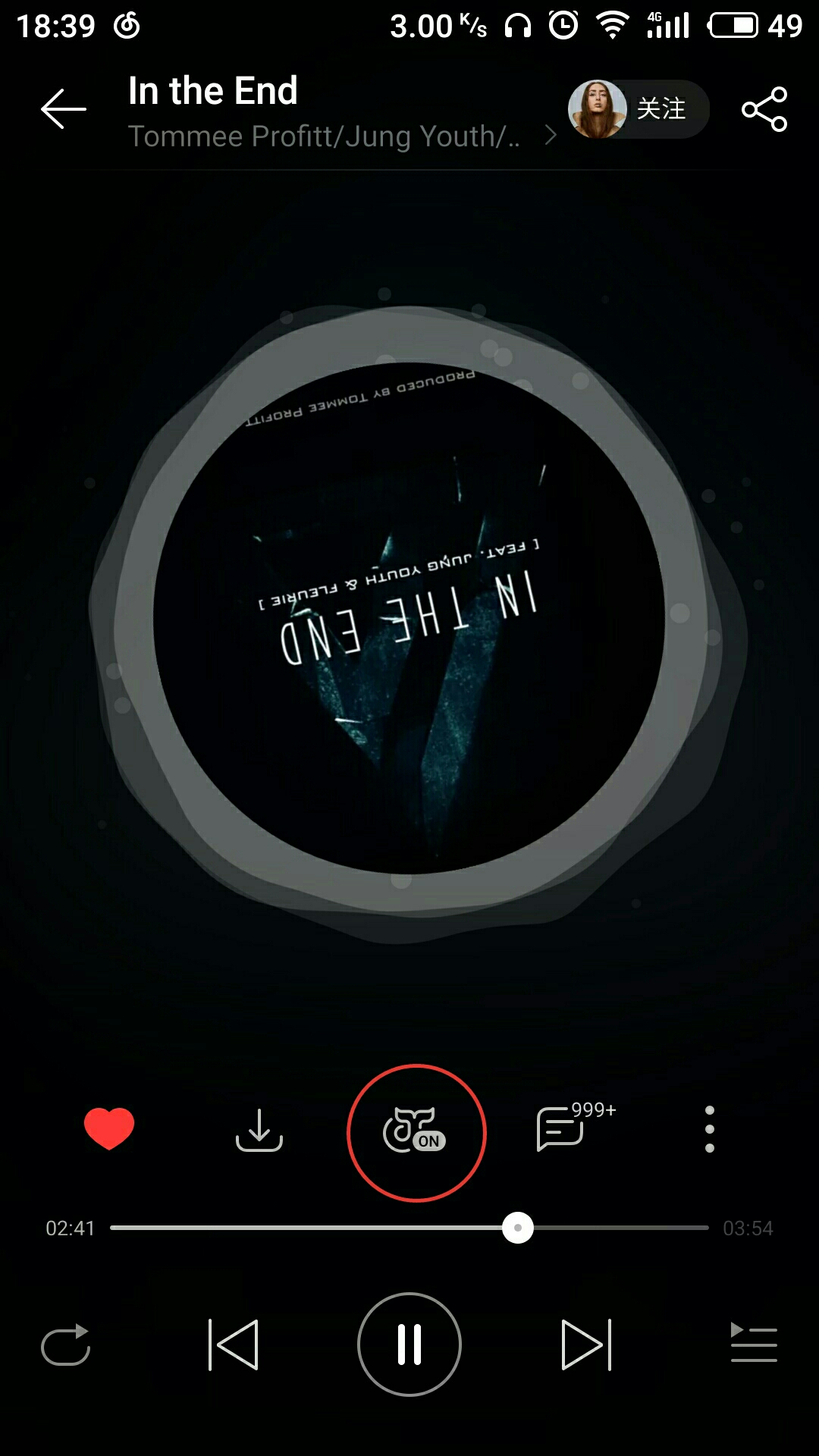819x1456 pixels.
Task: Go back from the player screen
Action: click(x=64, y=109)
